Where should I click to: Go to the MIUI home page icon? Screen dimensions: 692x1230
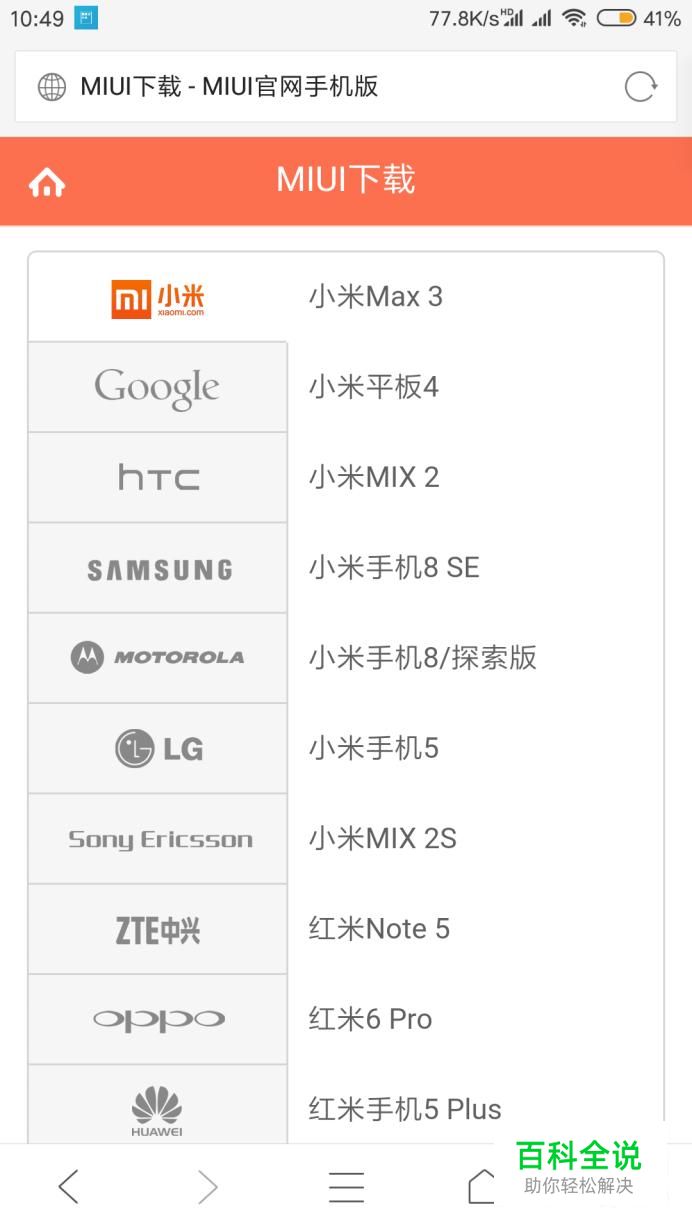(x=47, y=182)
